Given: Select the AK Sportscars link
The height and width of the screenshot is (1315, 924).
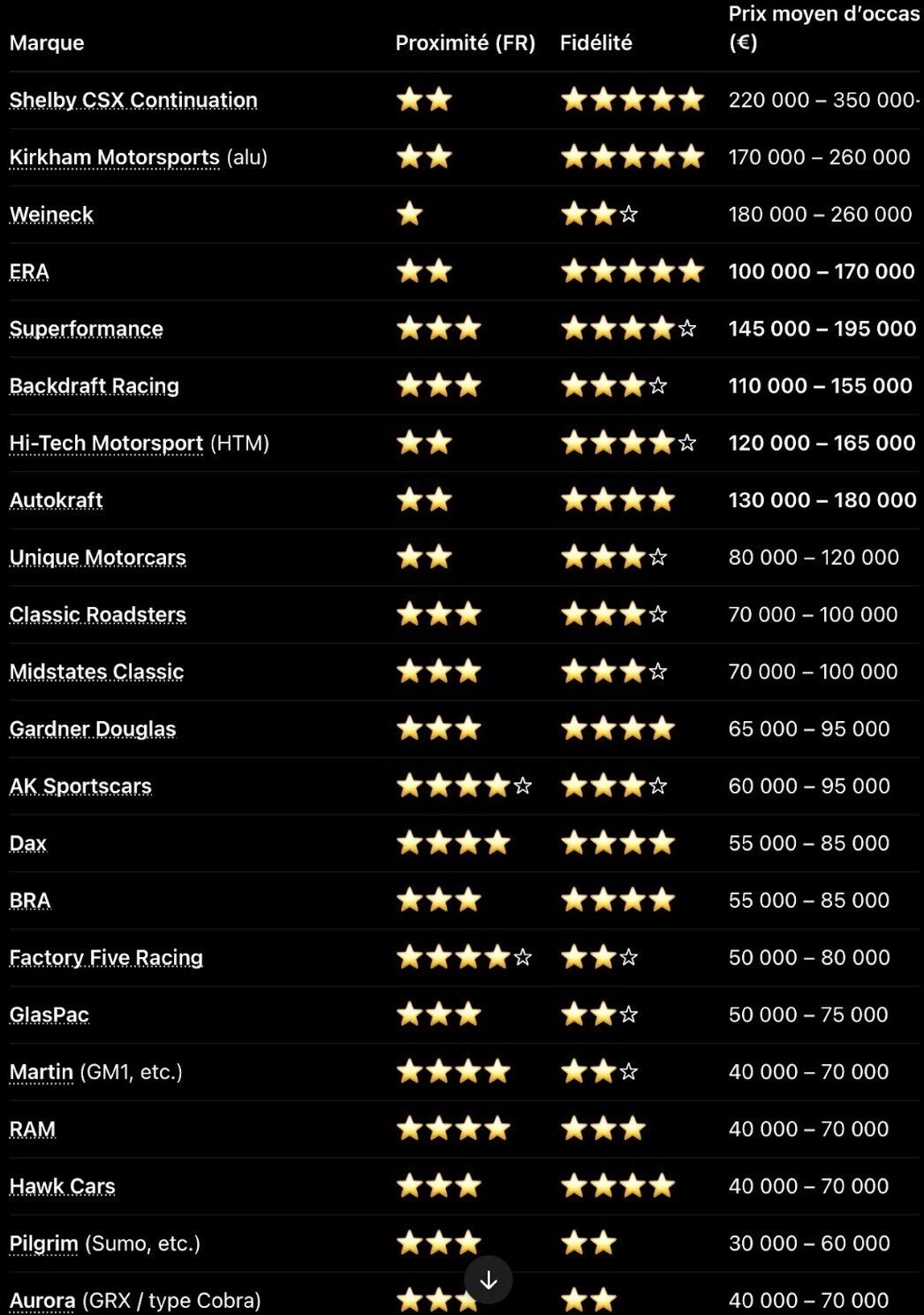Looking at the screenshot, I should (x=80, y=786).
